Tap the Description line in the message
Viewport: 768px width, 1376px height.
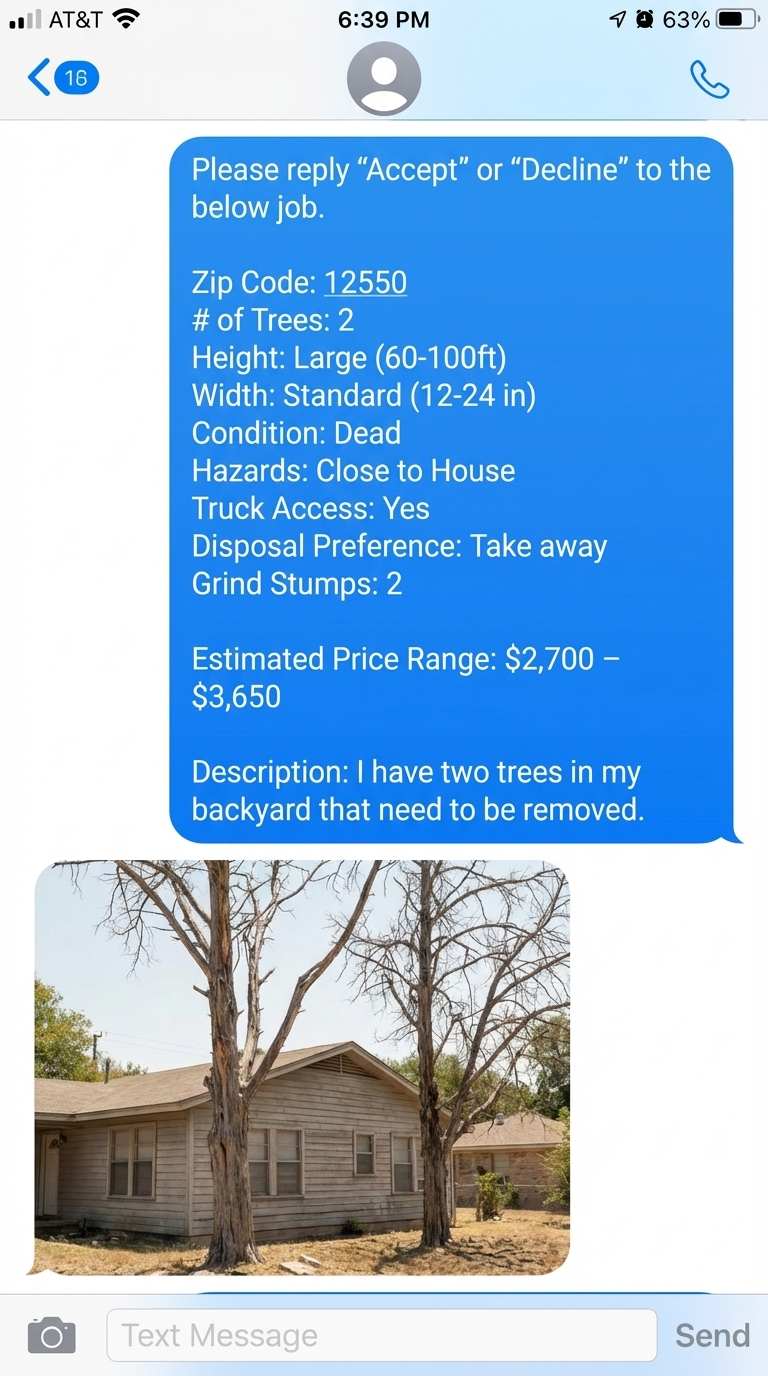[x=416, y=771]
